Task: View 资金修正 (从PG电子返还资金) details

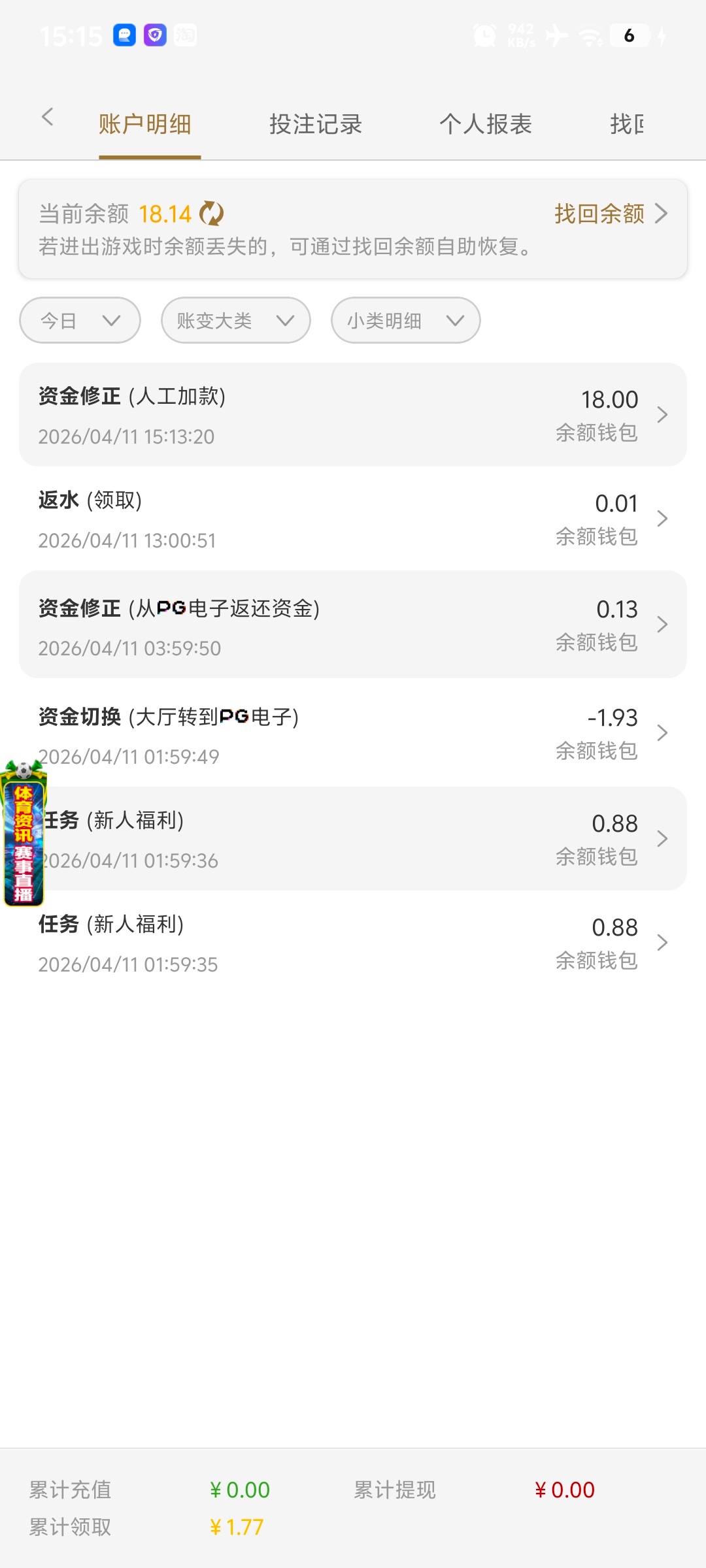Action: pyautogui.click(x=353, y=625)
